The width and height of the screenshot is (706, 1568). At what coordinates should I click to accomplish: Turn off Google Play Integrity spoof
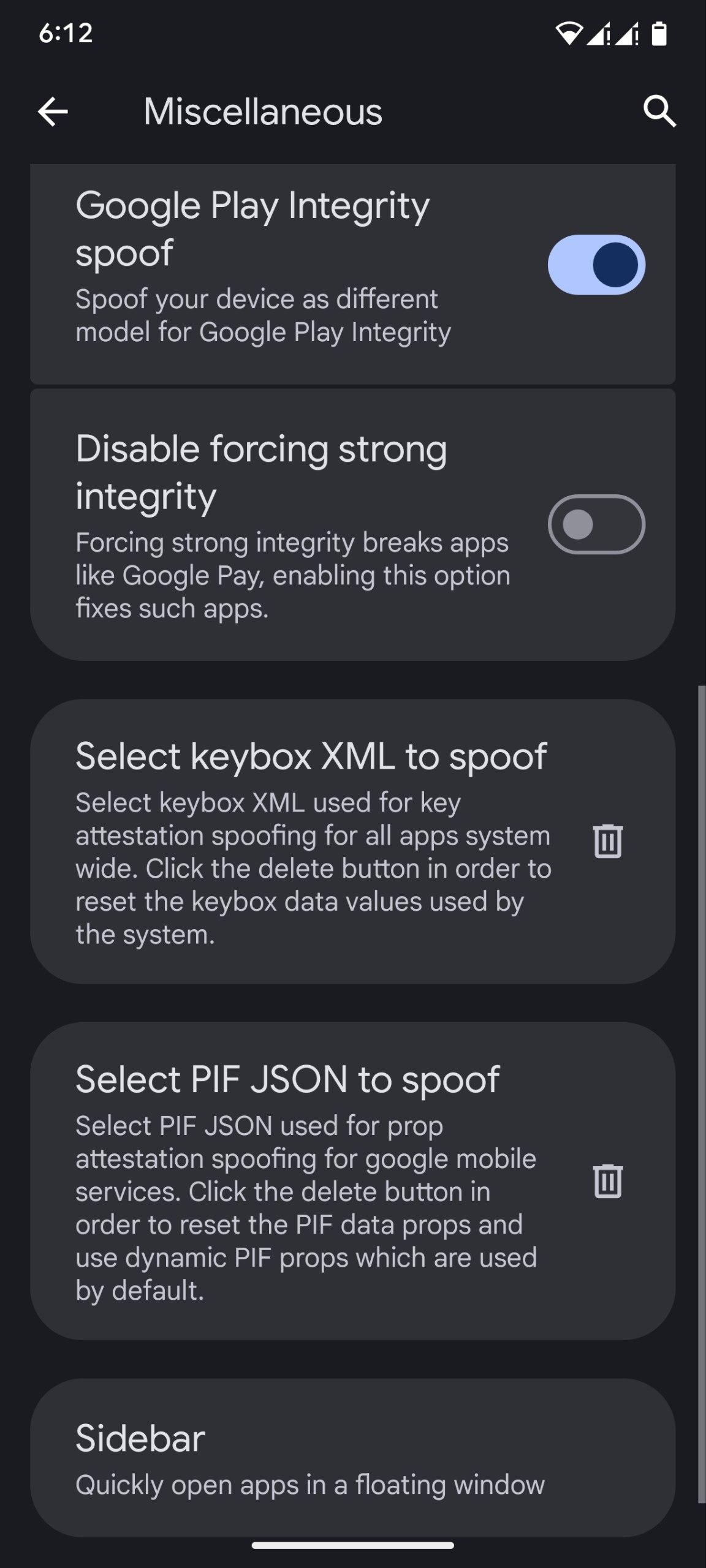pyautogui.click(x=596, y=265)
